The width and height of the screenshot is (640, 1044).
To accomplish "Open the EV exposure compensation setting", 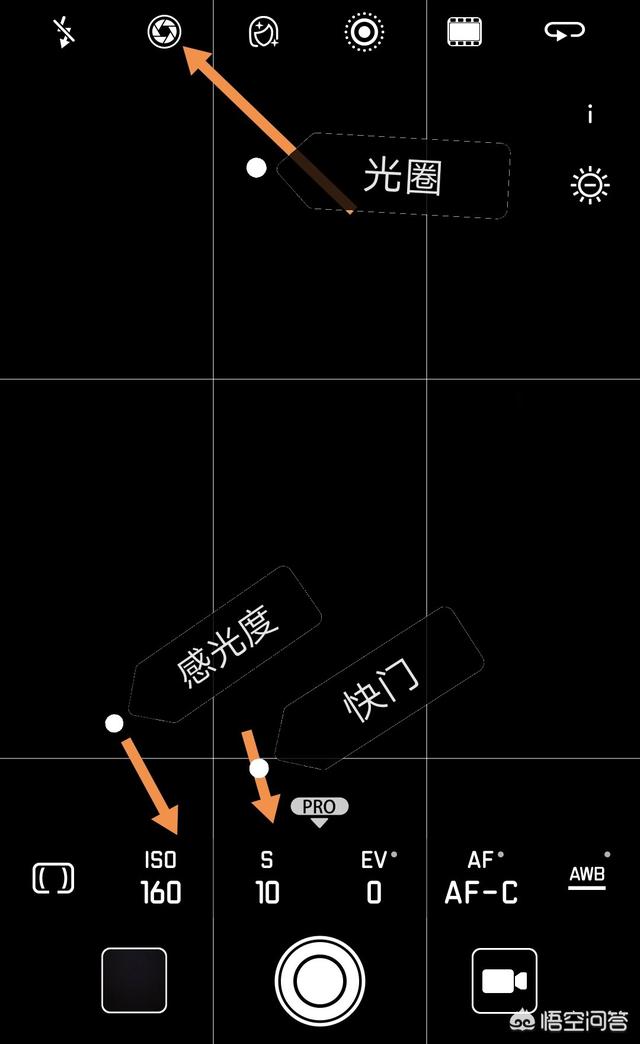I will (x=375, y=878).
